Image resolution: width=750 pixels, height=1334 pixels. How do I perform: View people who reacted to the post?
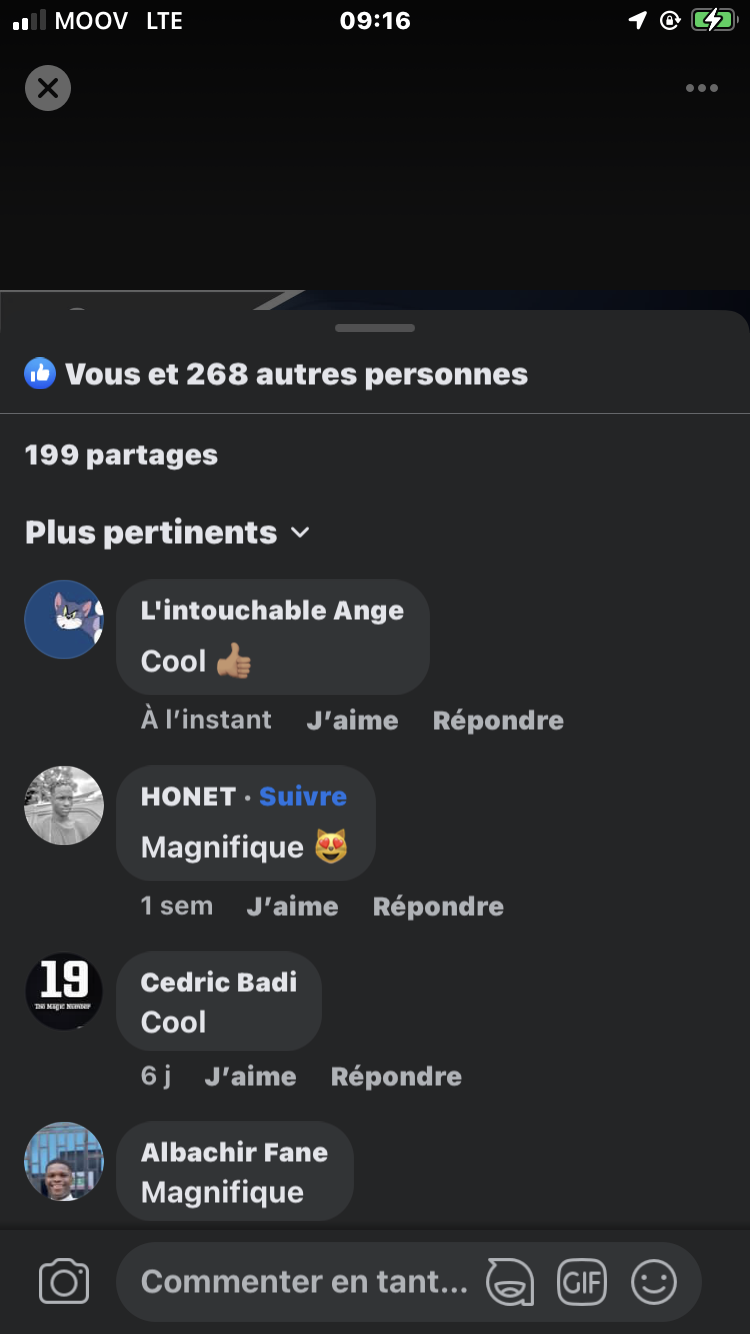tap(295, 374)
